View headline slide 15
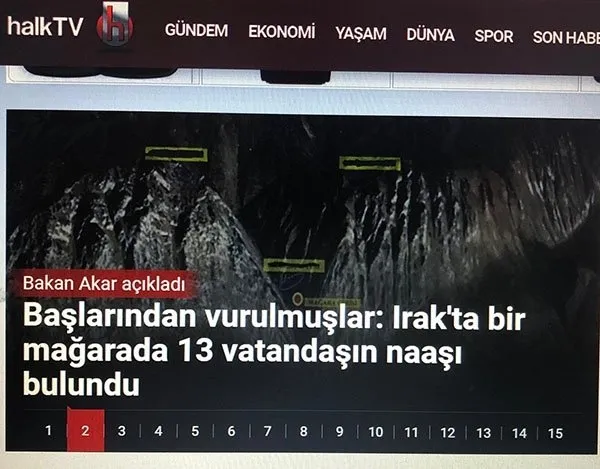 click(x=555, y=433)
